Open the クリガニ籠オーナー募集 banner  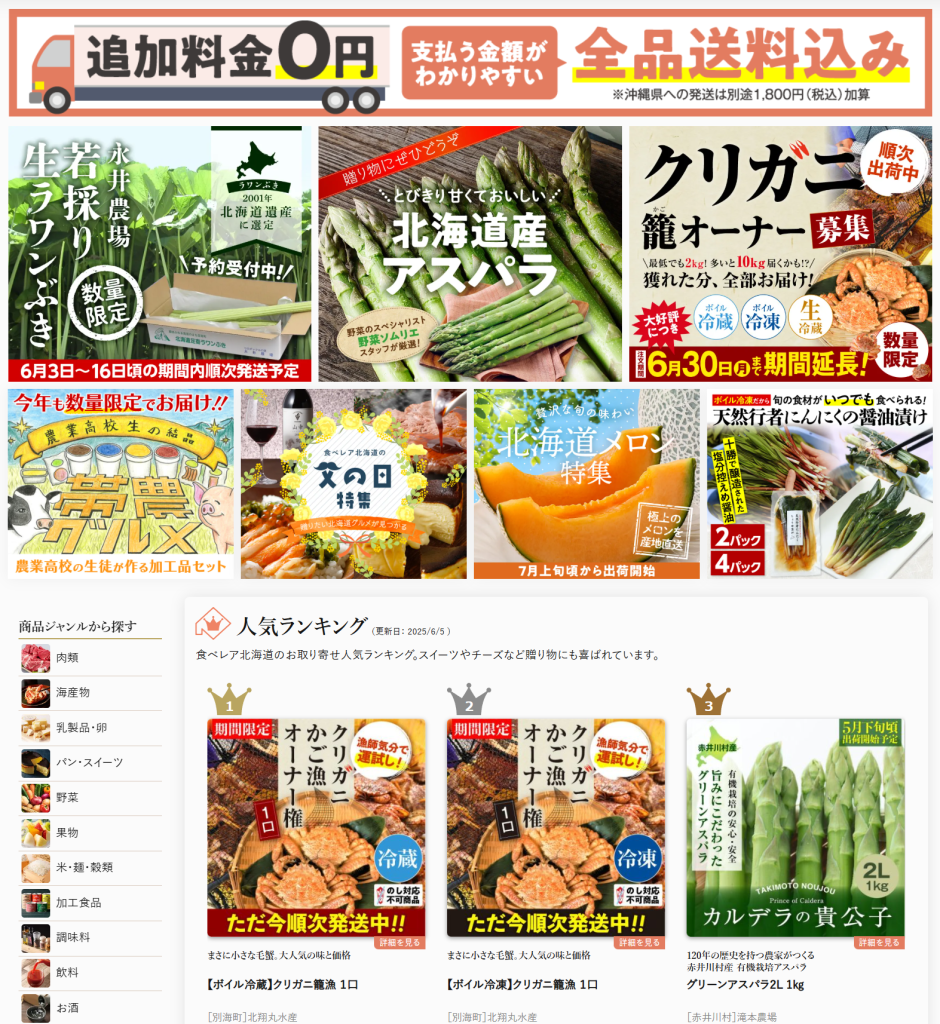click(x=780, y=254)
